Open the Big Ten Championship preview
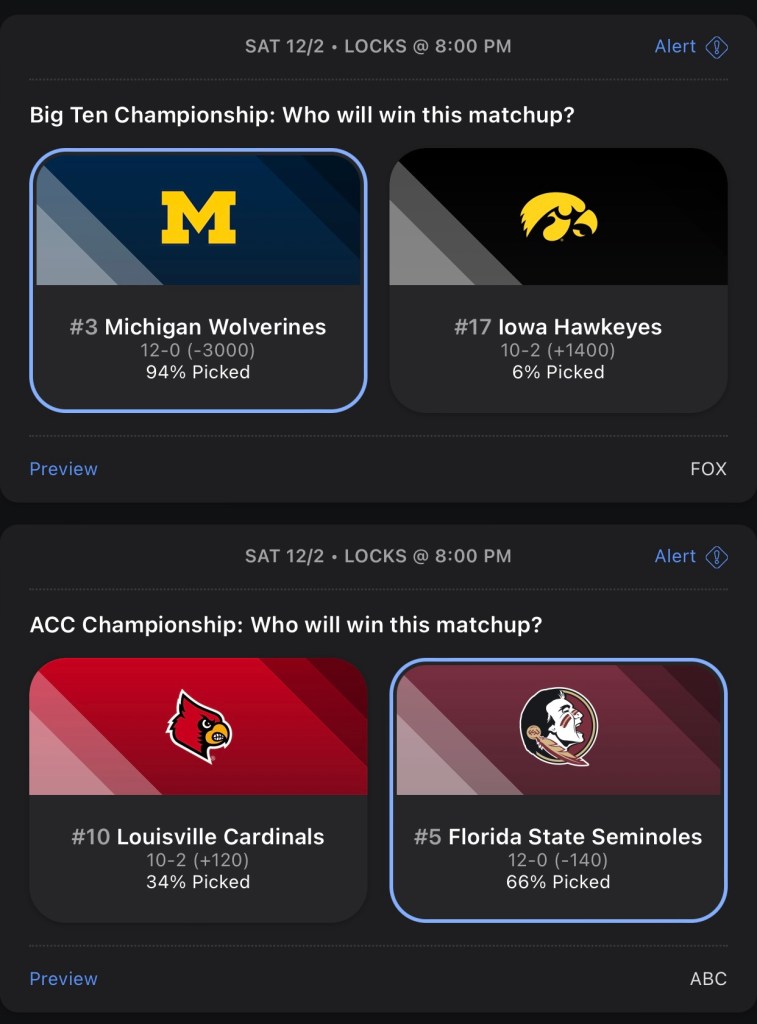 coord(64,469)
